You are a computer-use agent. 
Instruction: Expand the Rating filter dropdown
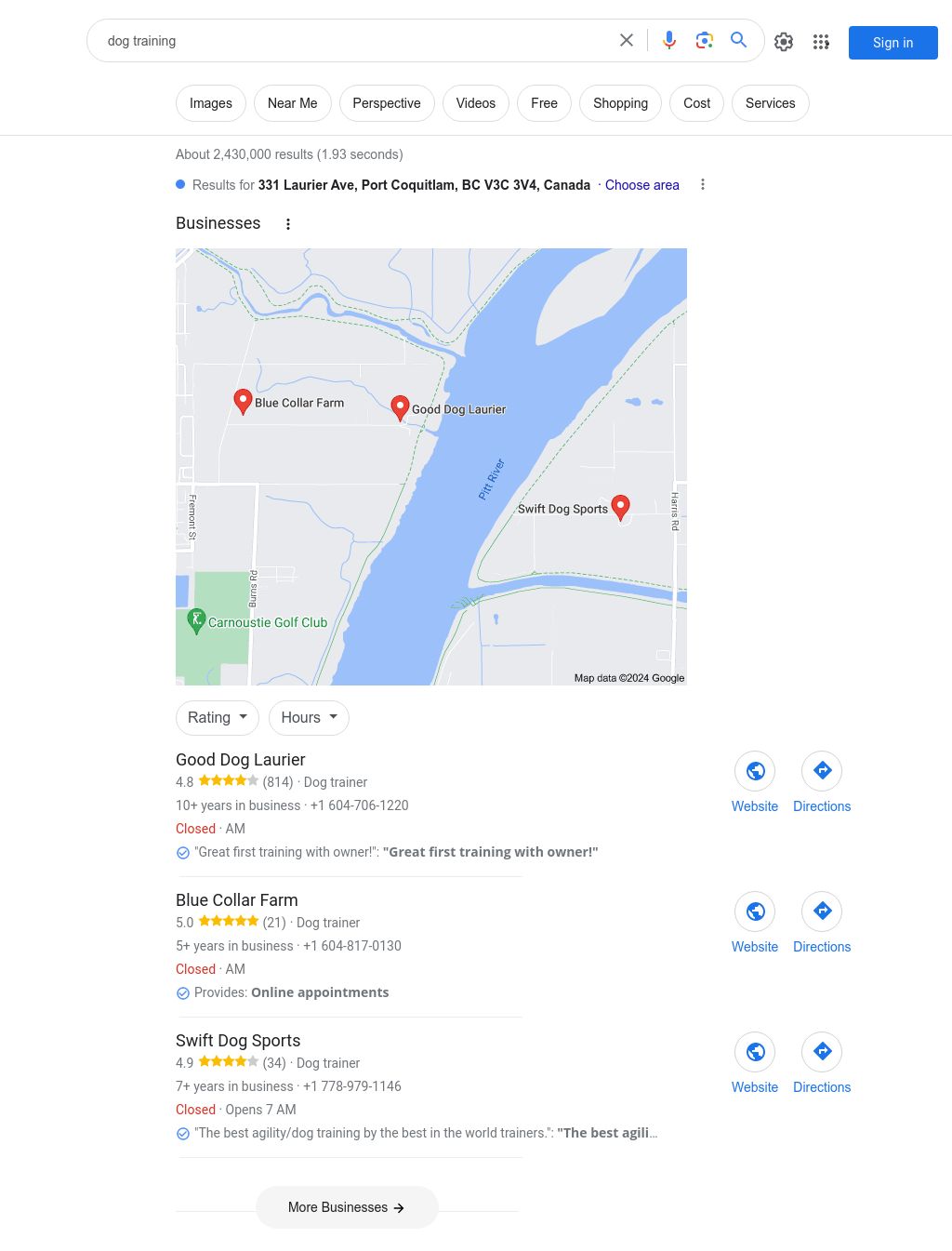pos(218,717)
